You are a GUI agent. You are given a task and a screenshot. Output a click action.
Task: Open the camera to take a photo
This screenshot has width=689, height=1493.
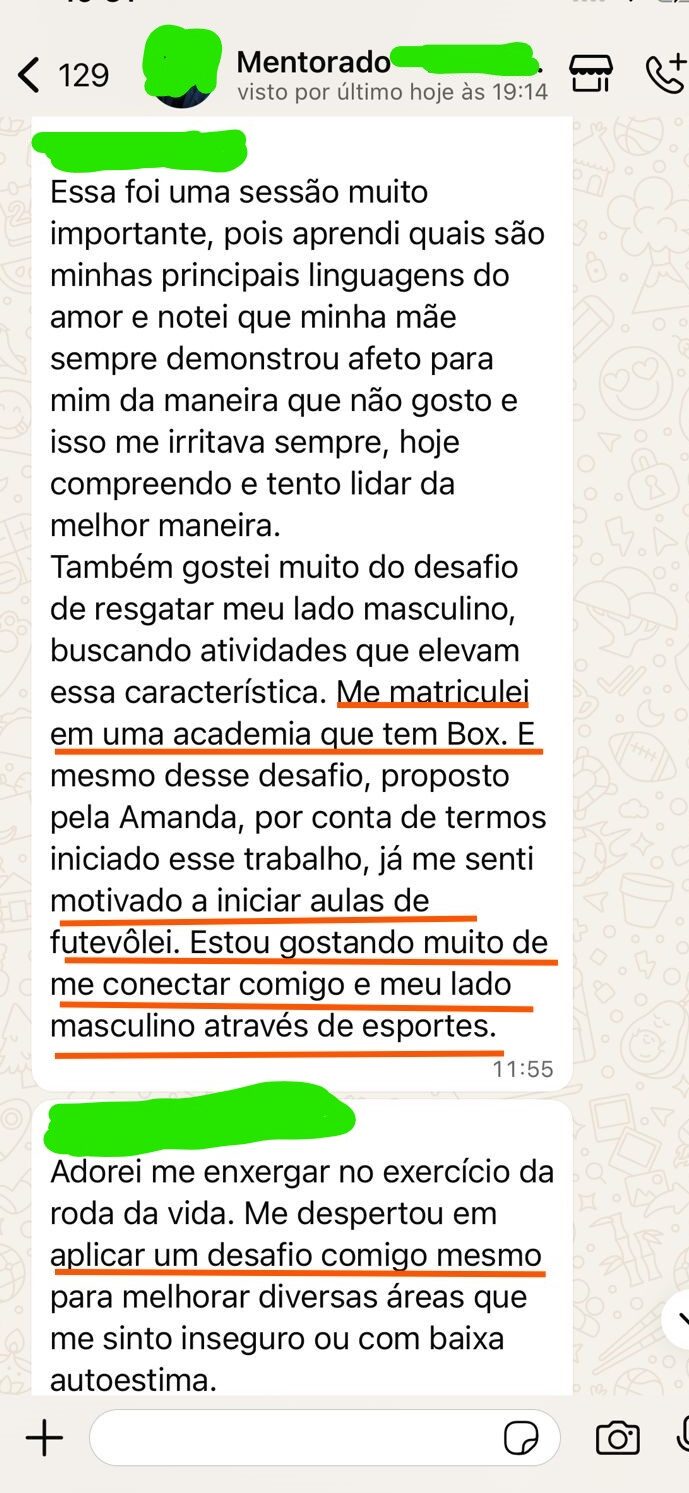[x=617, y=1439]
